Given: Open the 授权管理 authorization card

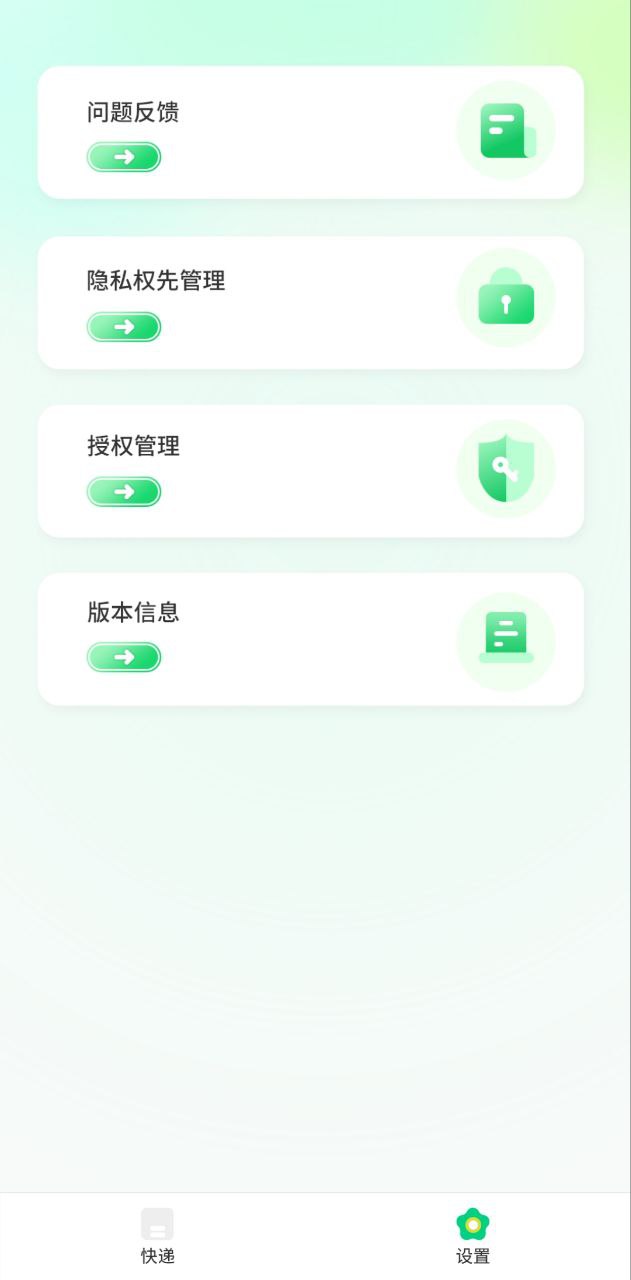Looking at the screenshot, I should tap(310, 471).
